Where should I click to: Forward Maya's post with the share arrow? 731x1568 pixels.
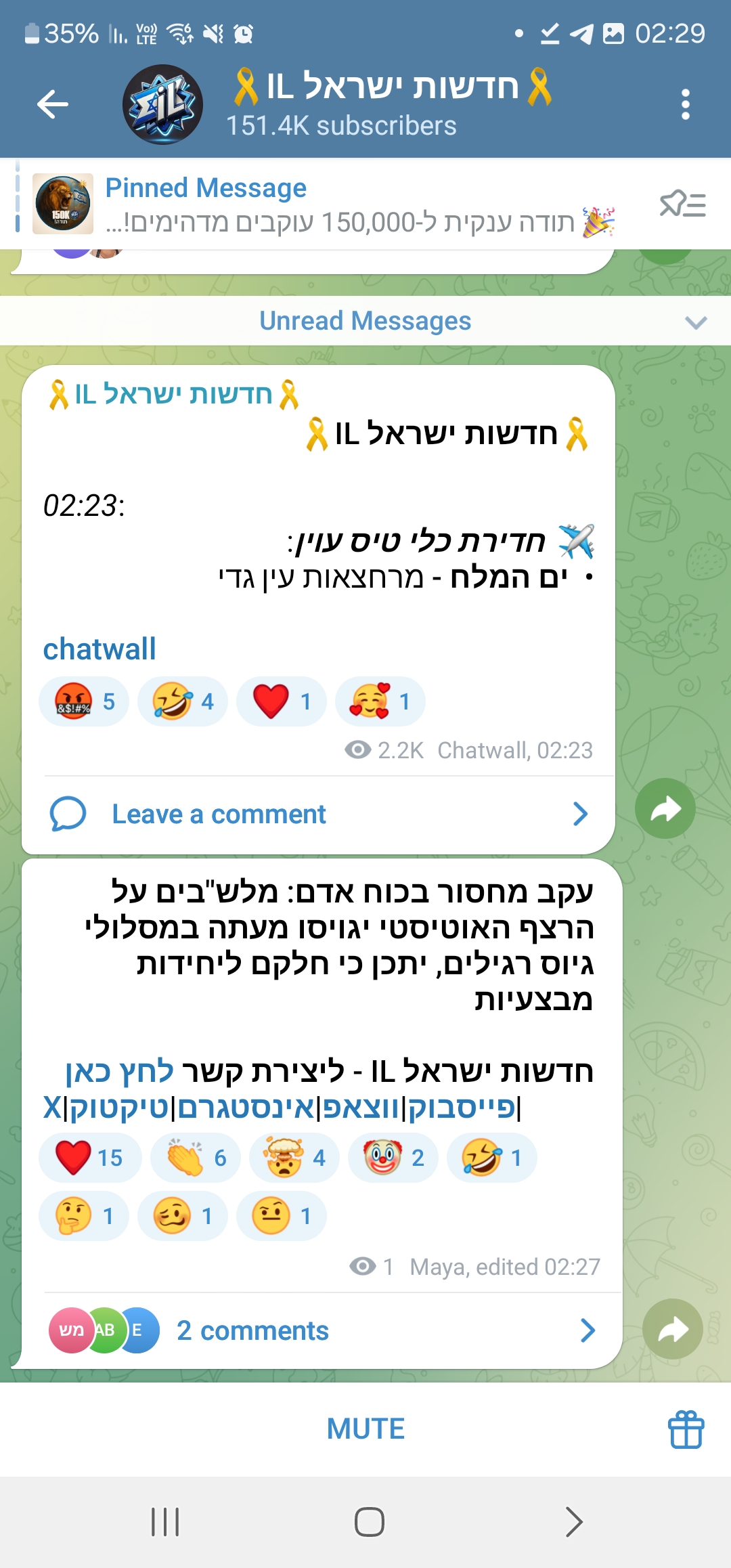click(672, 1329)
